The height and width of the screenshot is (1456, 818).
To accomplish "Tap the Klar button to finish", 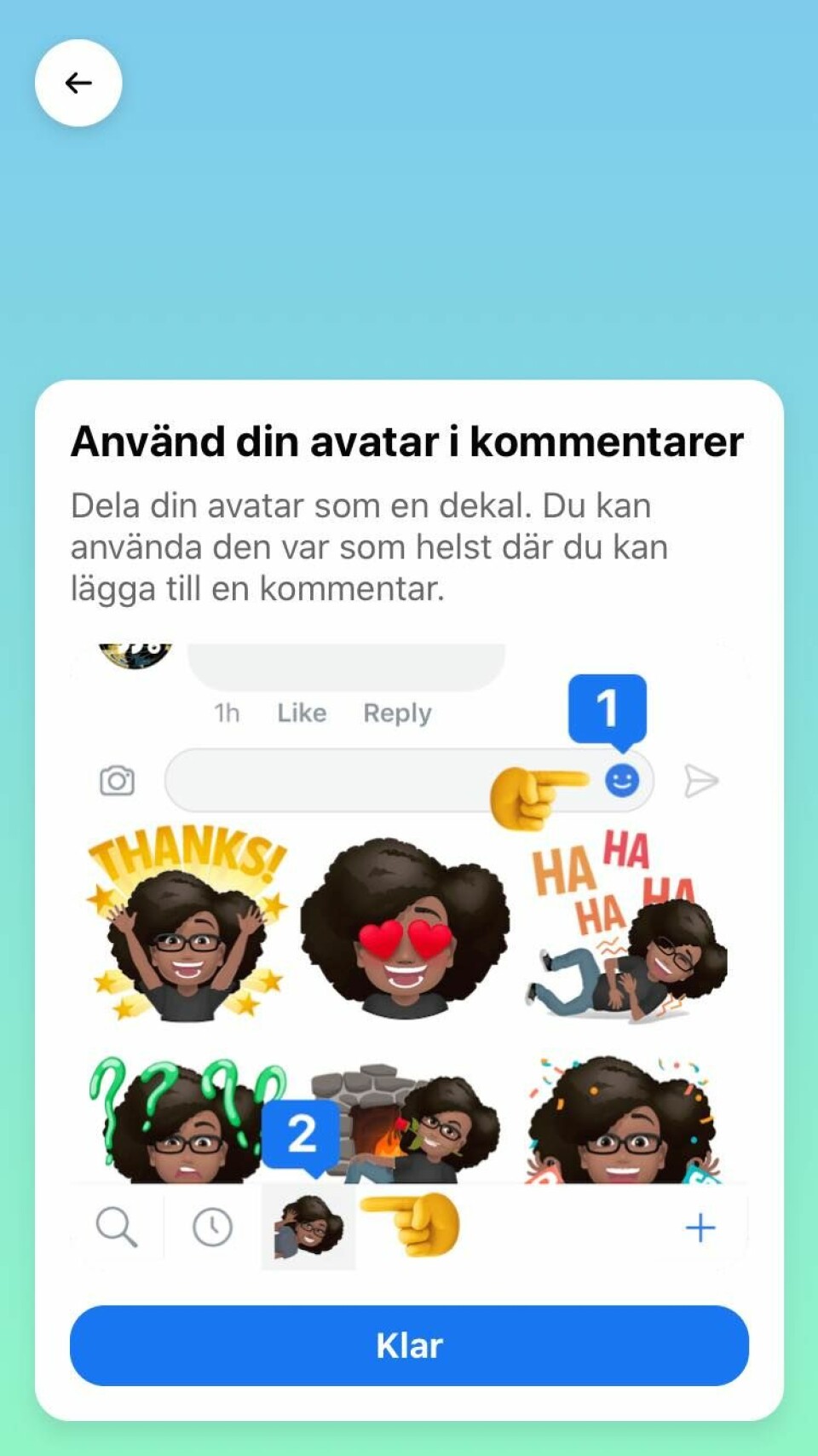I will [409, 1345].
